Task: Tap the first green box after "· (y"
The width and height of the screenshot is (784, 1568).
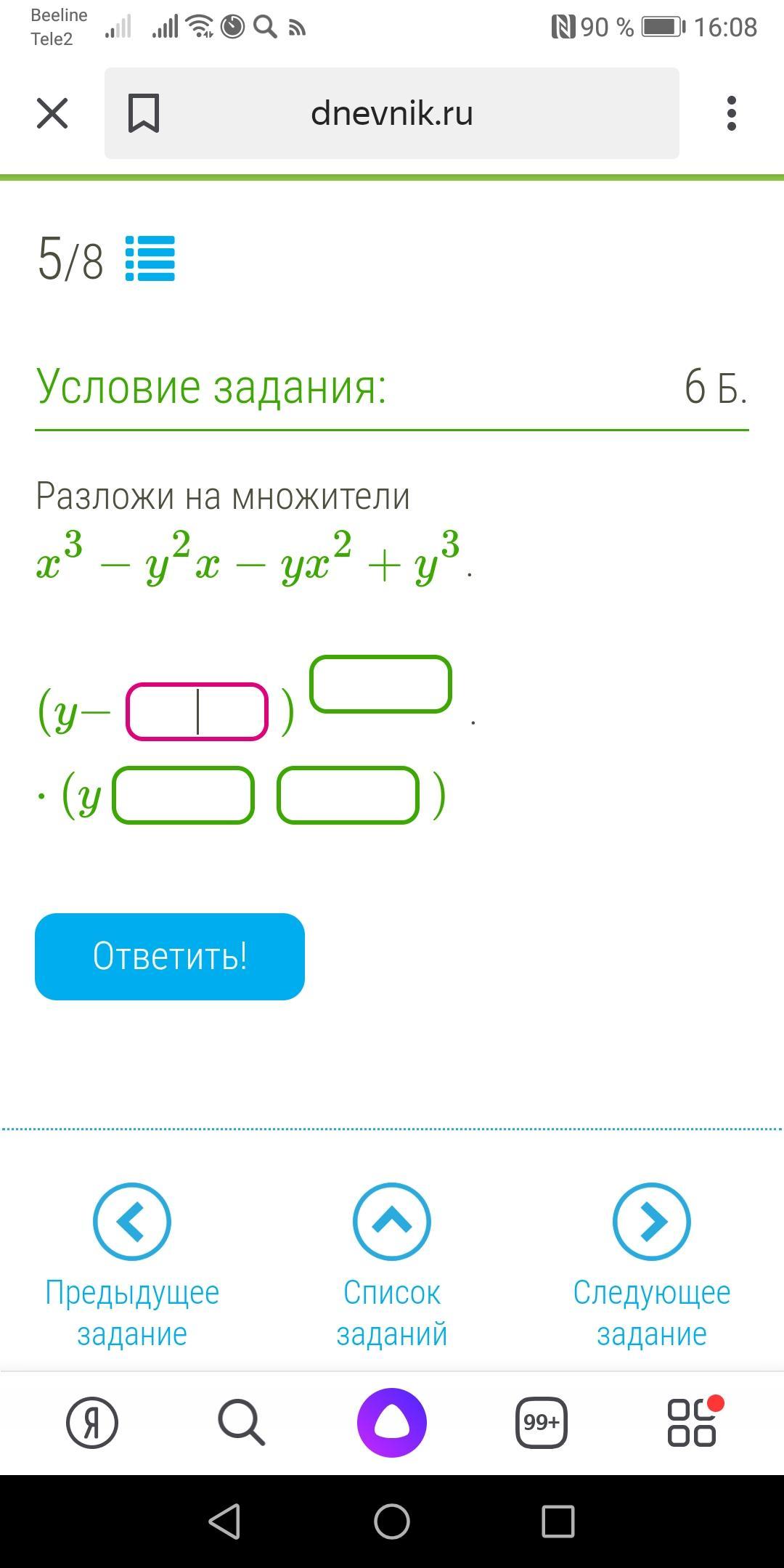Action: (x=183, y=795)
